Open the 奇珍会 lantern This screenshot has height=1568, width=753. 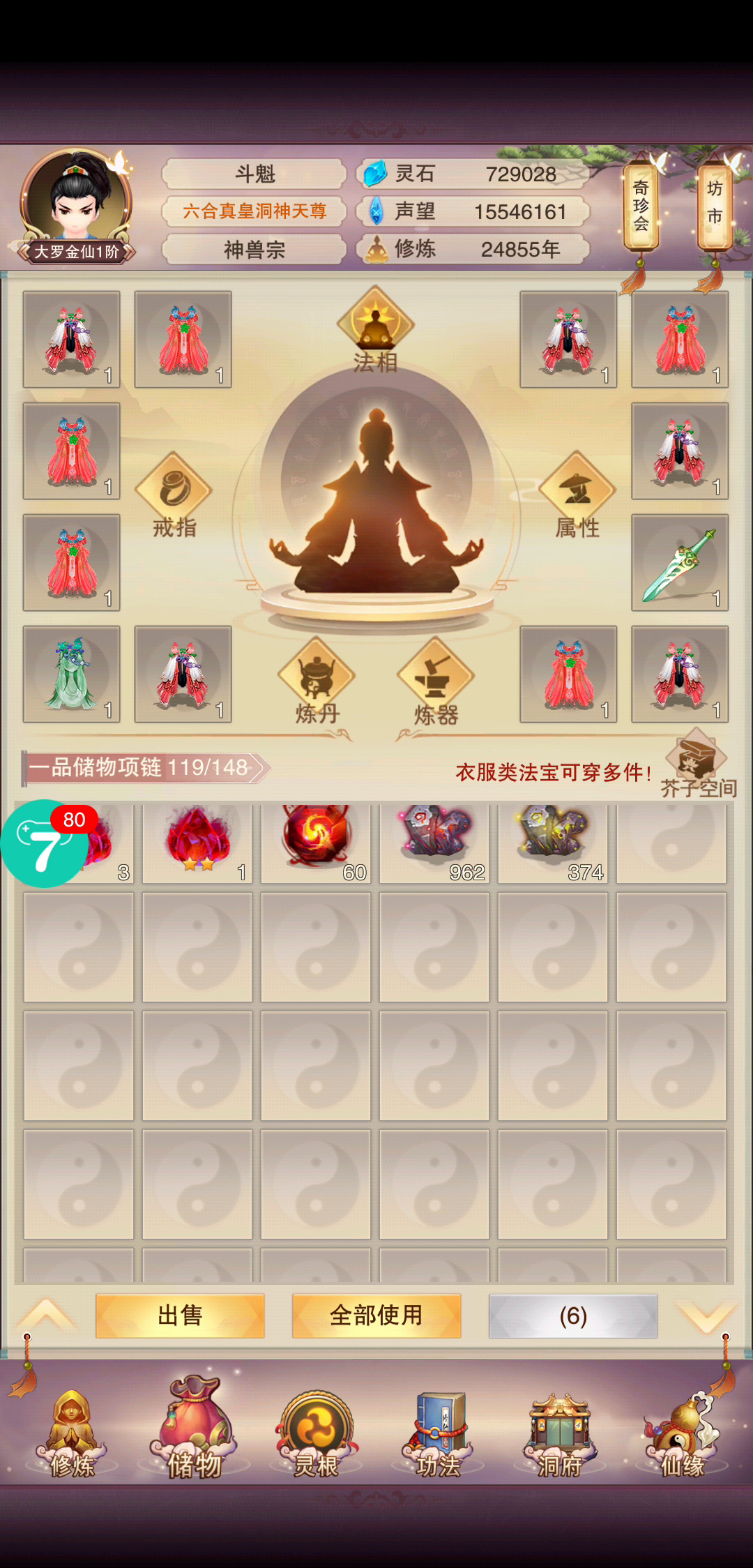pos(641,206)
